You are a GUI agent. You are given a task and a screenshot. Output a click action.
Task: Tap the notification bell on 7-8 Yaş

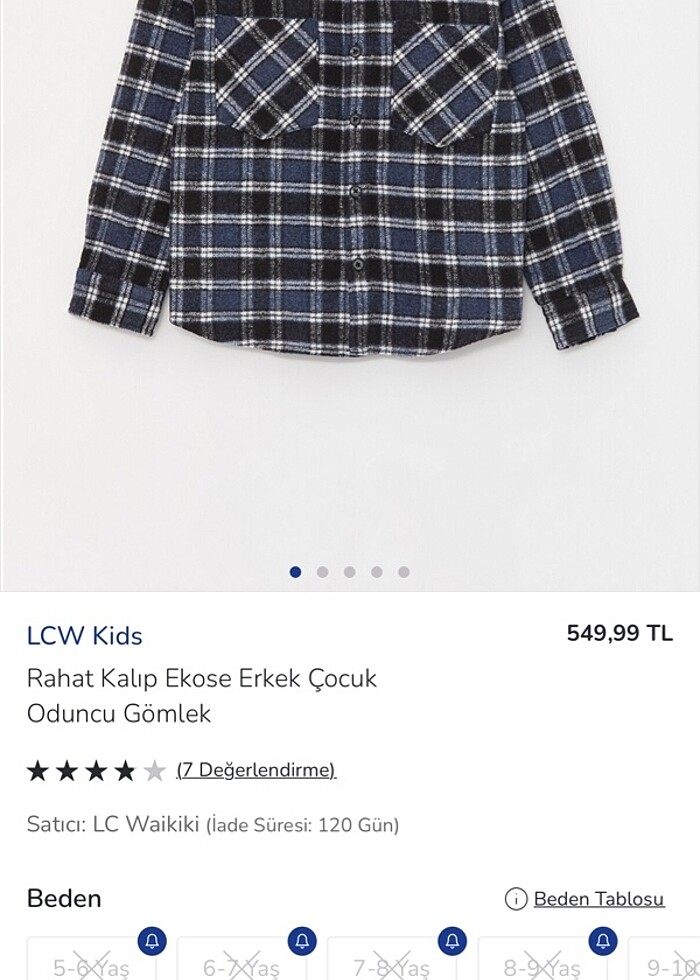click(452, 942)
